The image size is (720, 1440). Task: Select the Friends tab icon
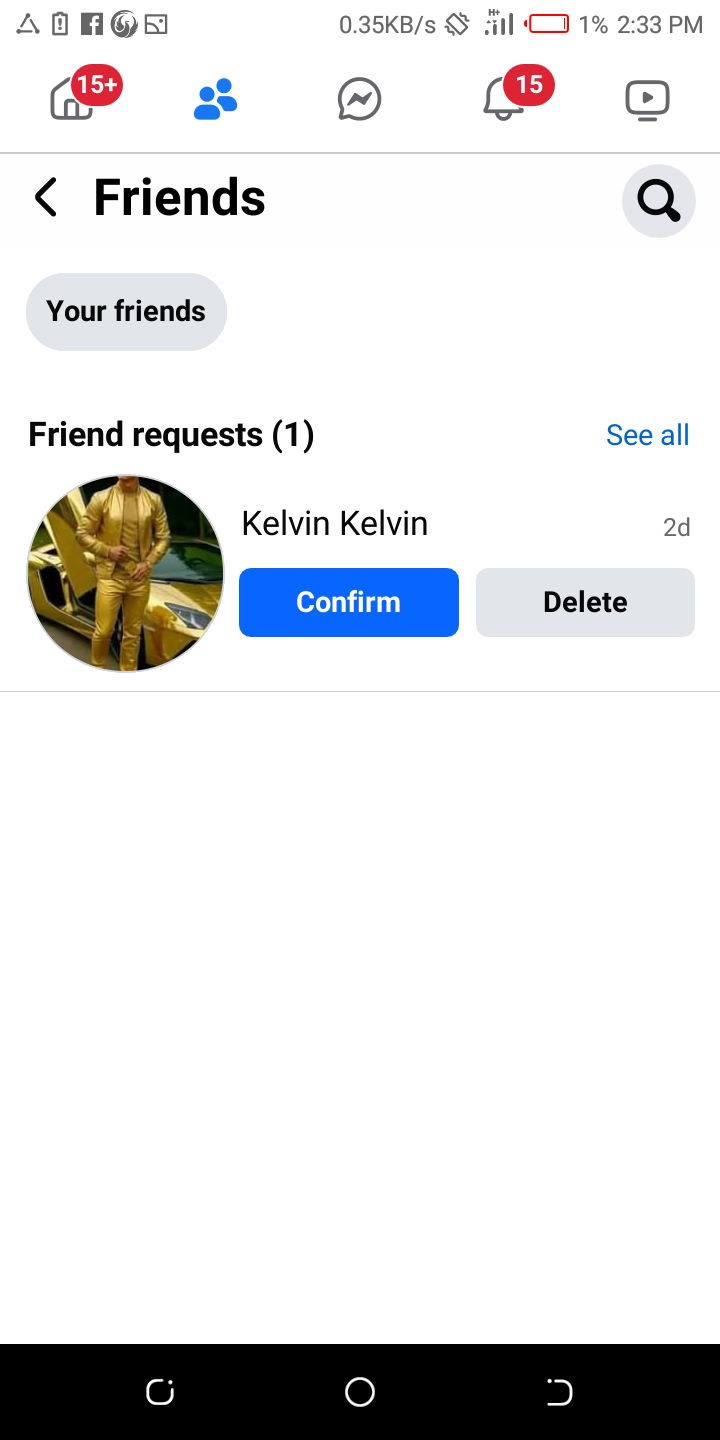(215, 100)
